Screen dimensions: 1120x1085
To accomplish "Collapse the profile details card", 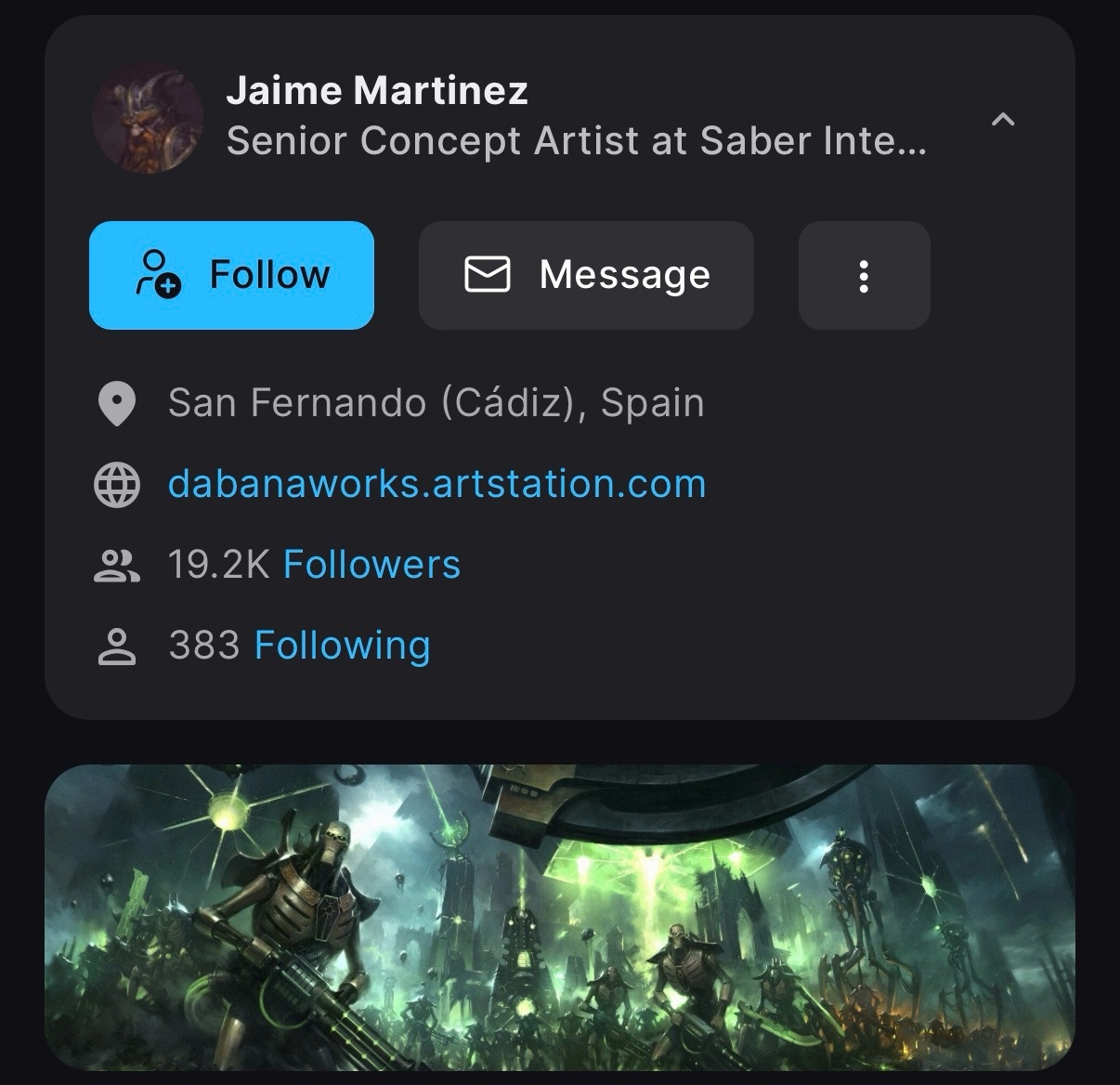I will point(1003,119).
